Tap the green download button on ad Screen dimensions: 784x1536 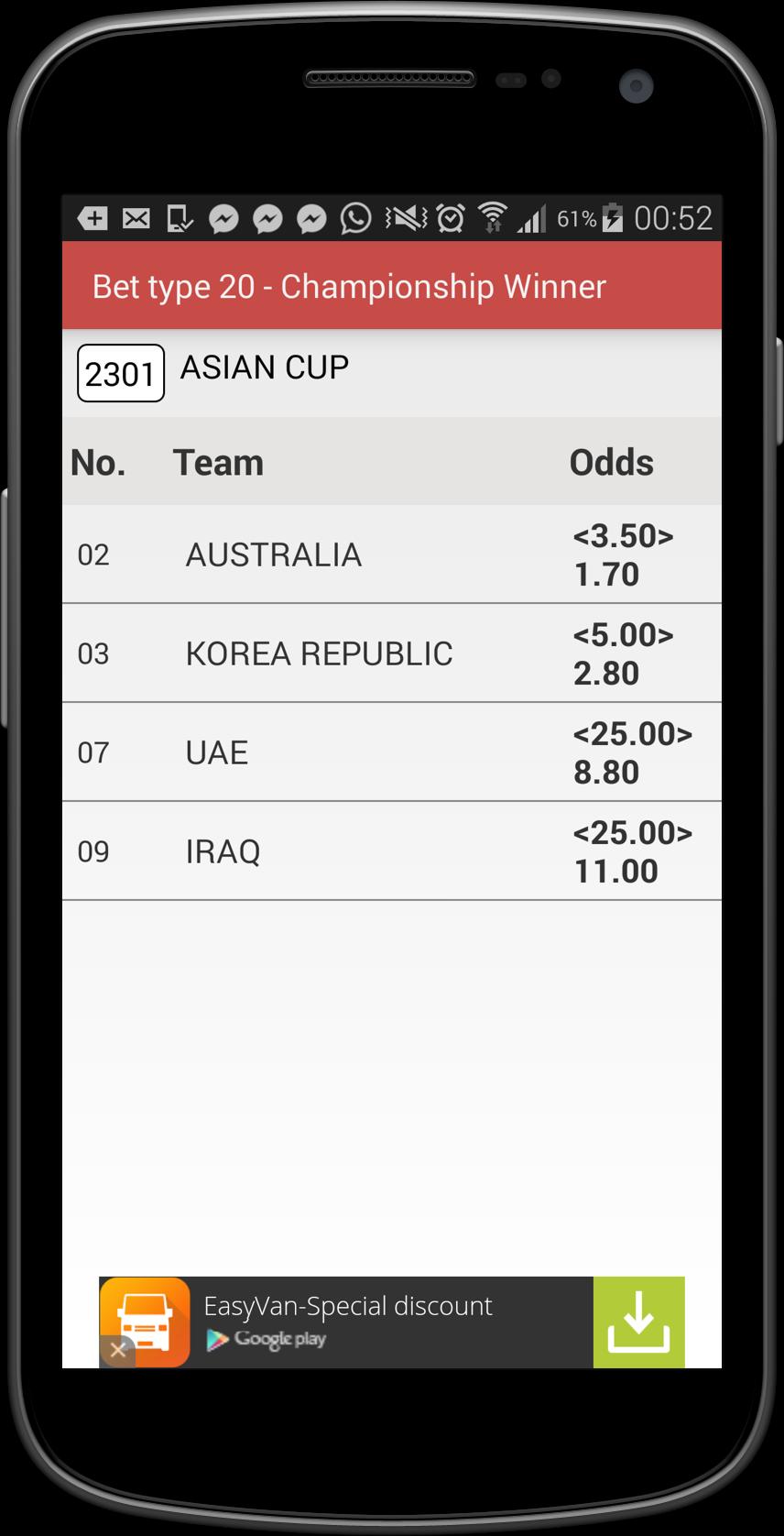638,1322
